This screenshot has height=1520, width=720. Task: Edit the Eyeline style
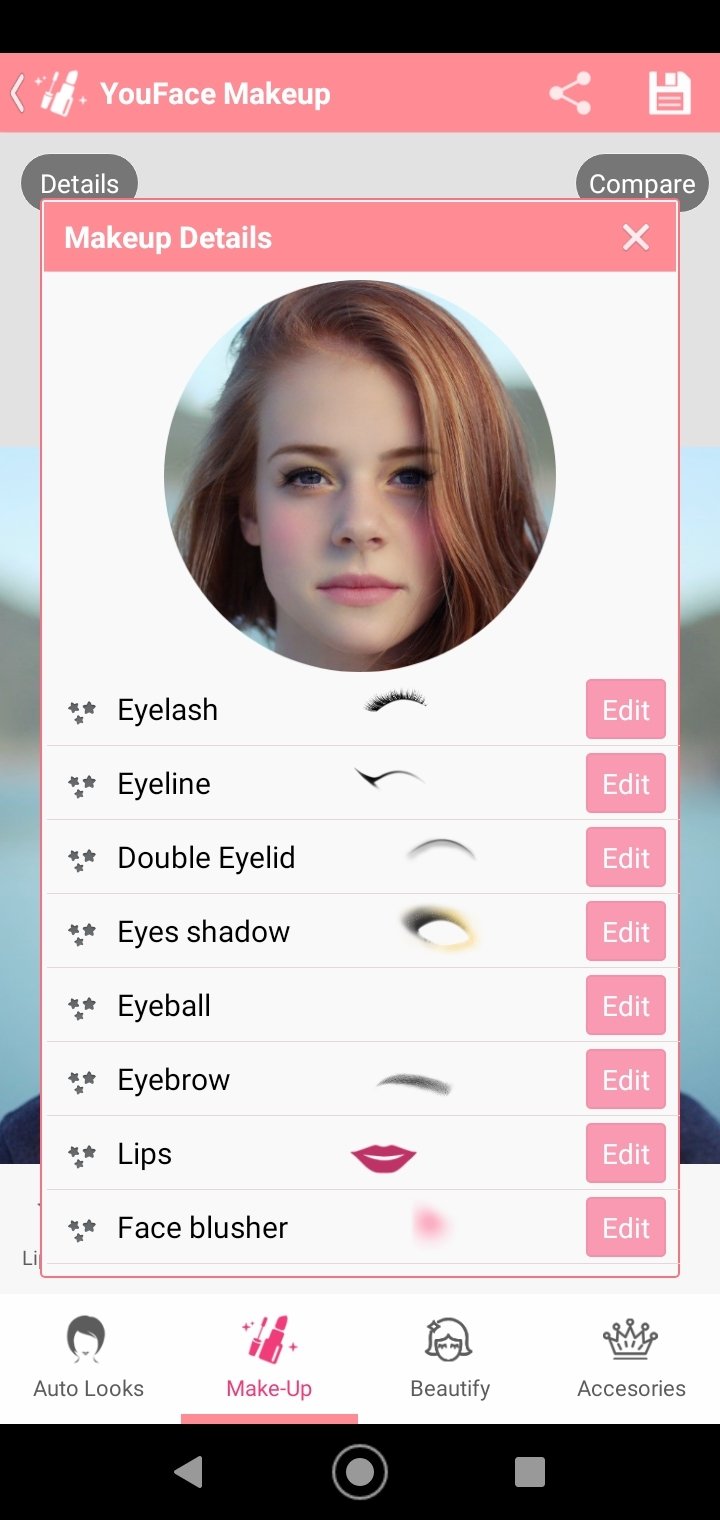click(x=626, y=783)
